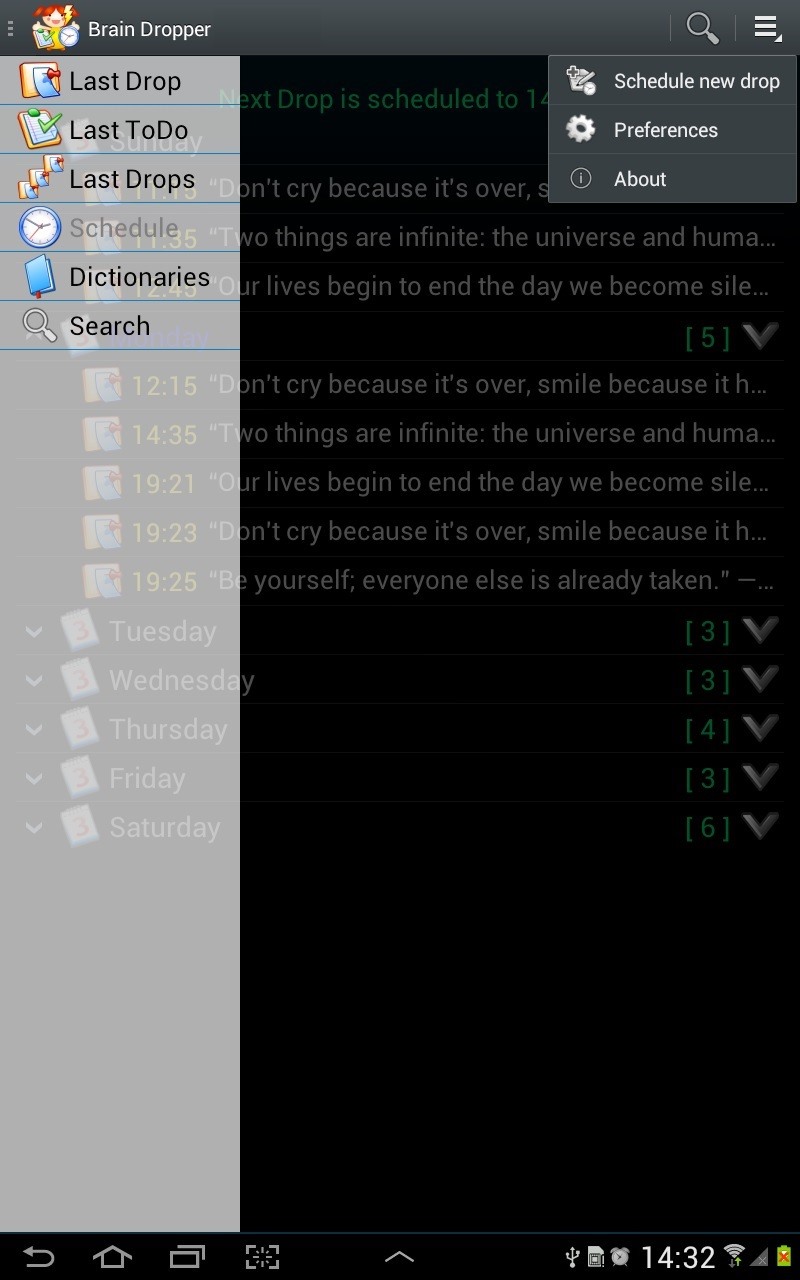Expand the Thursday drops group
This screenshot has width=800, height=1280.
pos(760,729)
